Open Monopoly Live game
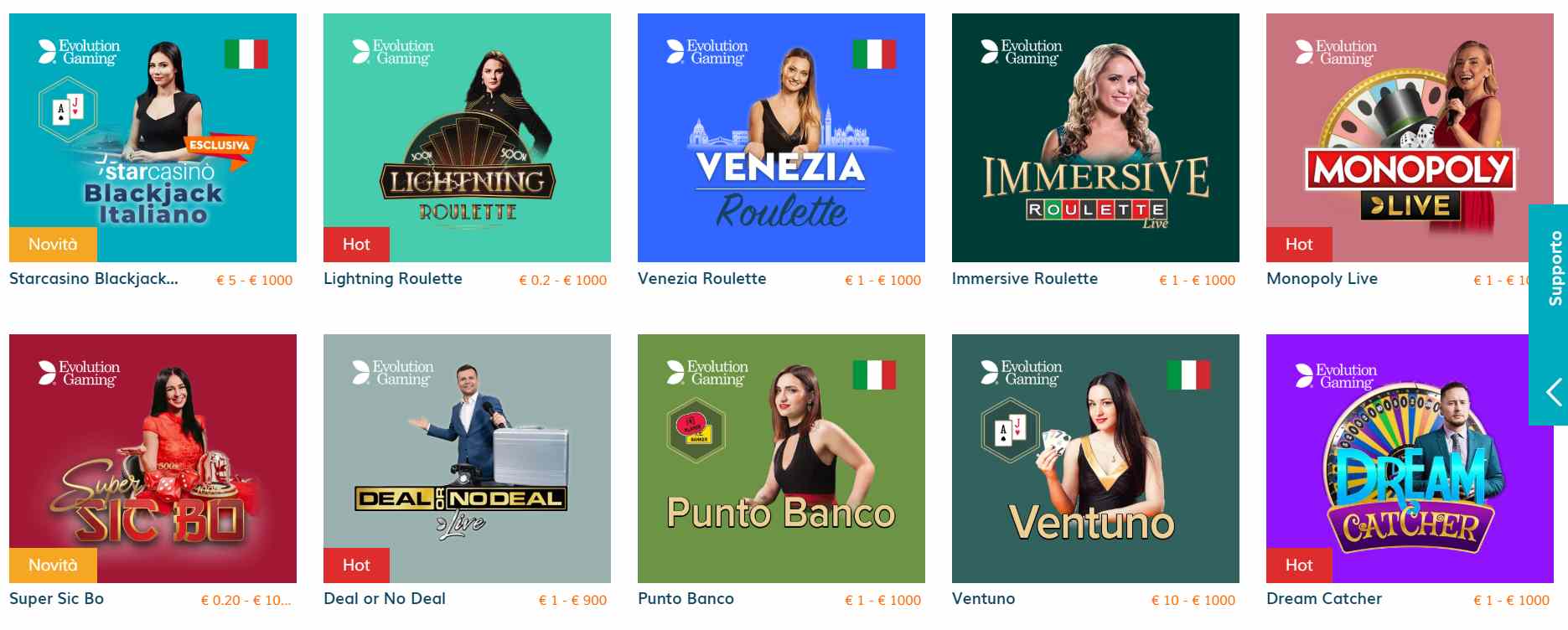The image size is (1568, 630). click(x=1397, y=137)
